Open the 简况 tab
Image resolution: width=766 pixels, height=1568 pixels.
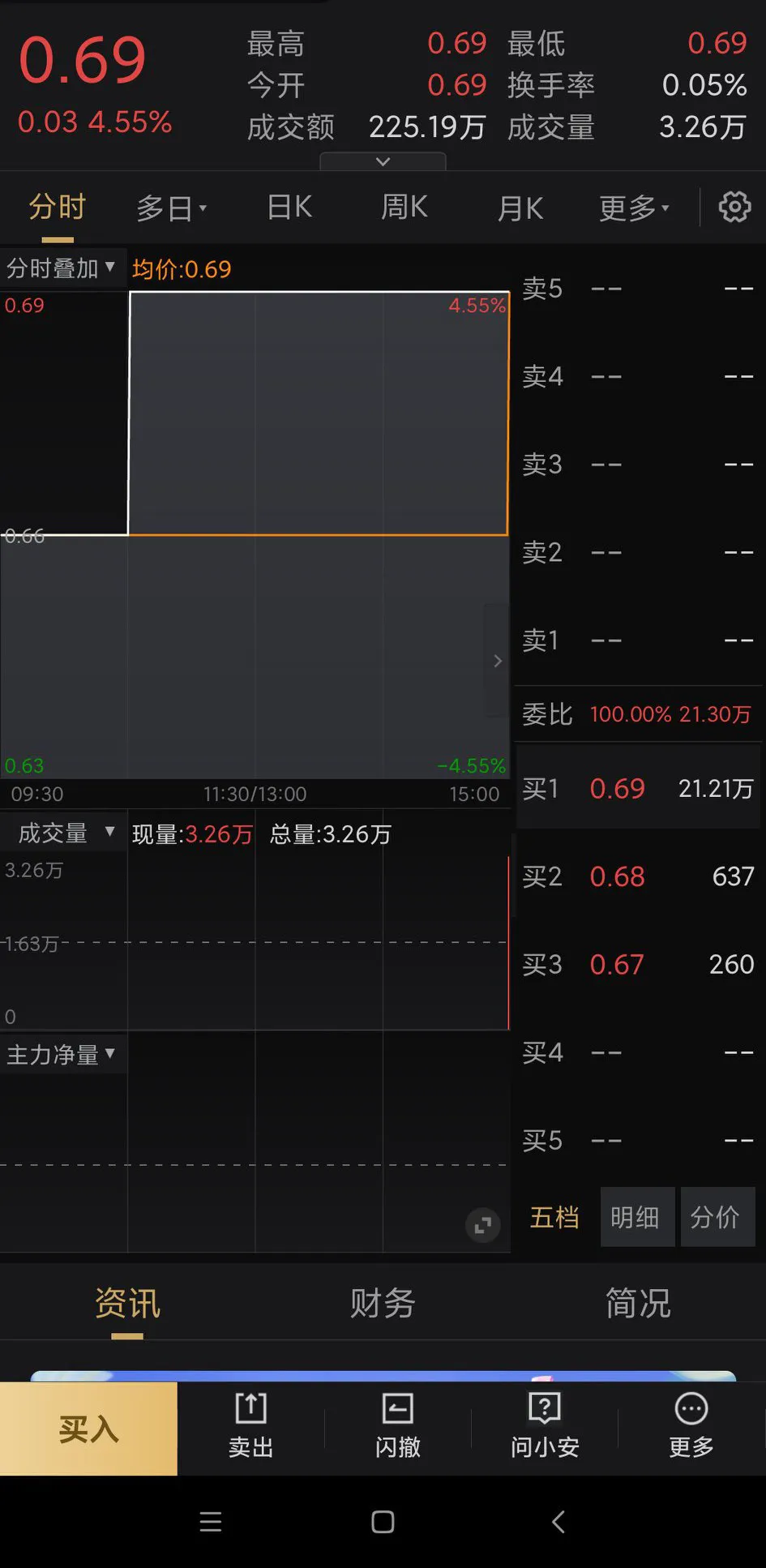click(x=638, y=1304)
